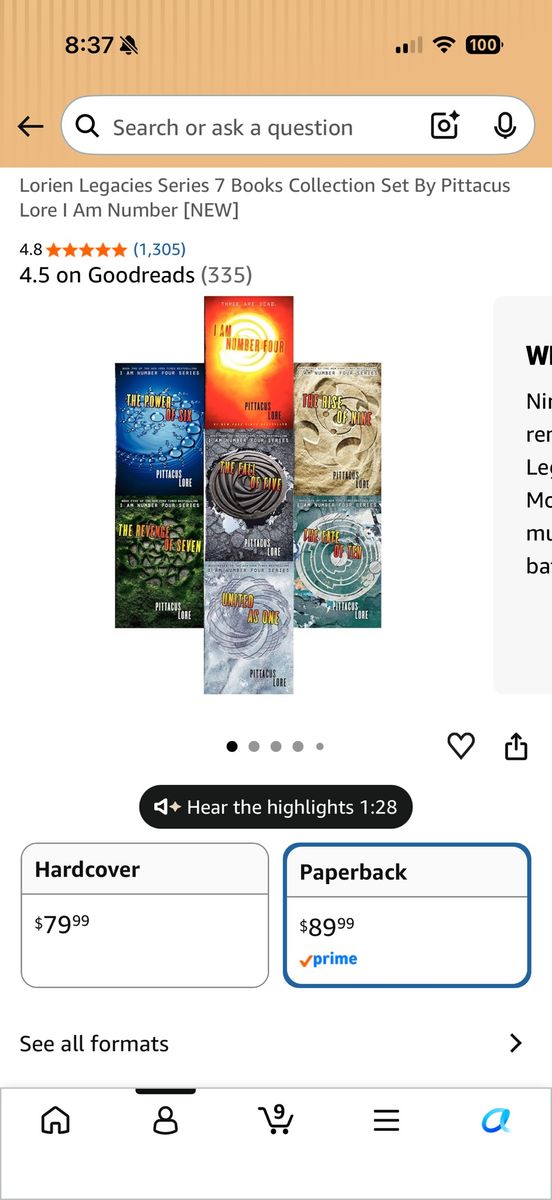Share this product listing
Screen dimensions: 552x1200
[516, 746]
